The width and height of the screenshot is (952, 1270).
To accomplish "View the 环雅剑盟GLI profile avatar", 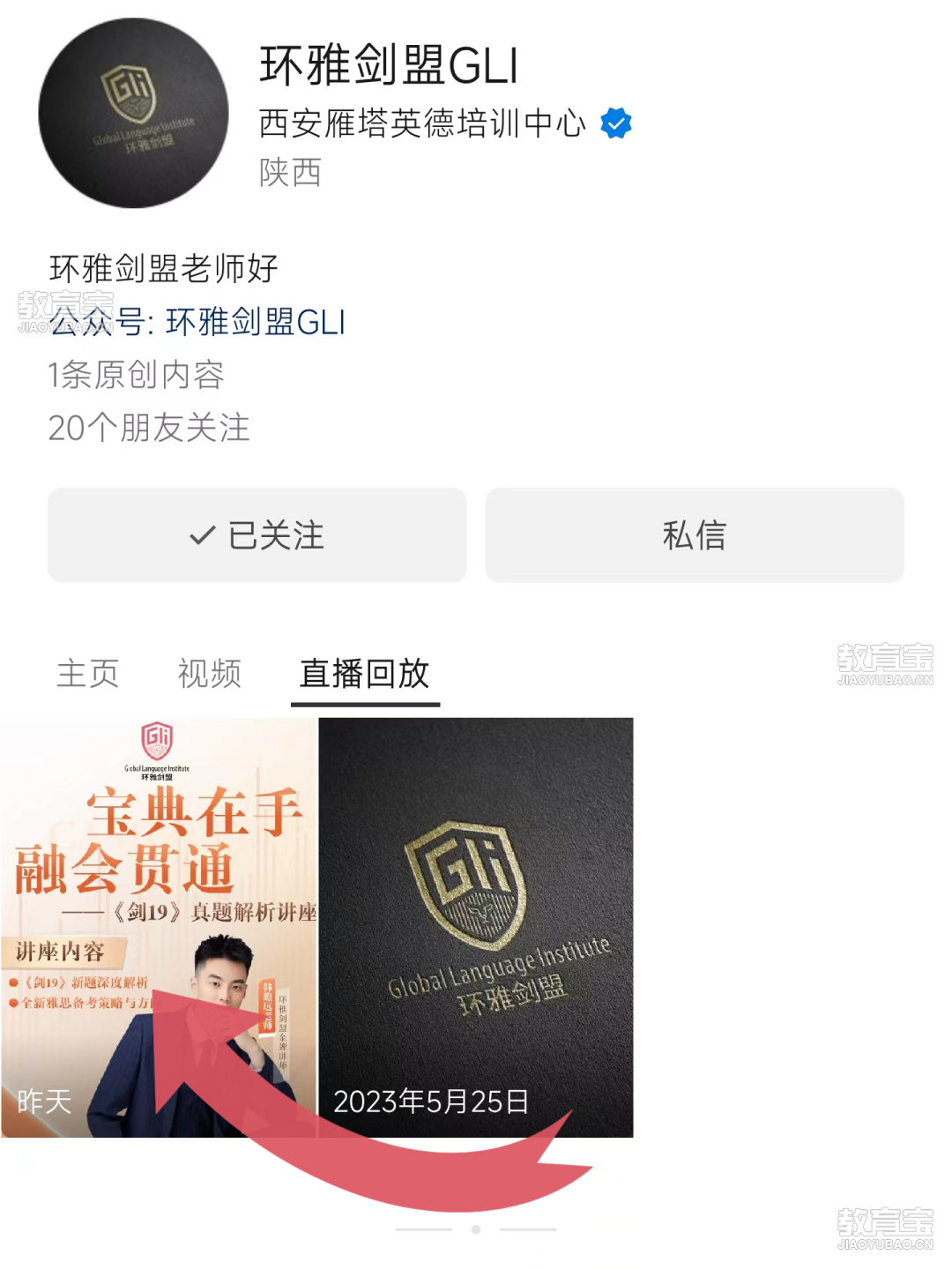I will tap(133, 114).
